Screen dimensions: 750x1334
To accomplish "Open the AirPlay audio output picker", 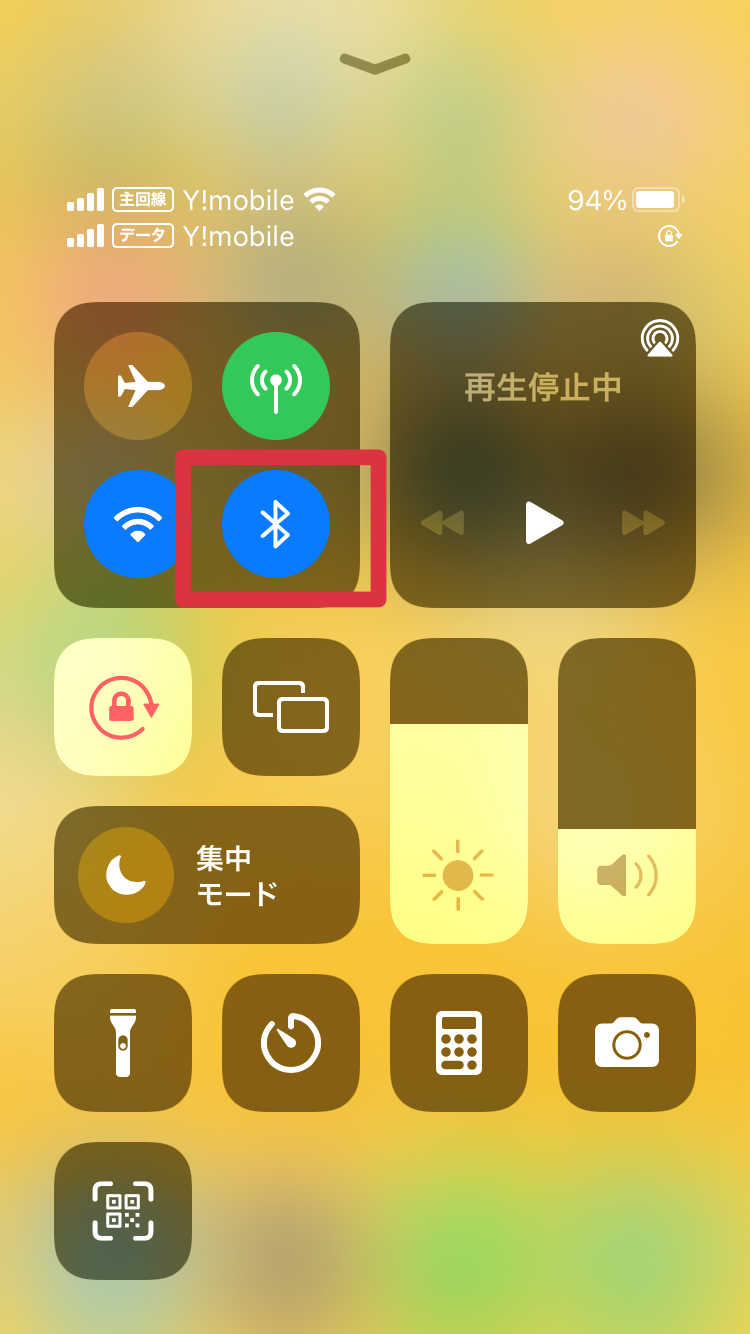I will (x=660, y=338).
